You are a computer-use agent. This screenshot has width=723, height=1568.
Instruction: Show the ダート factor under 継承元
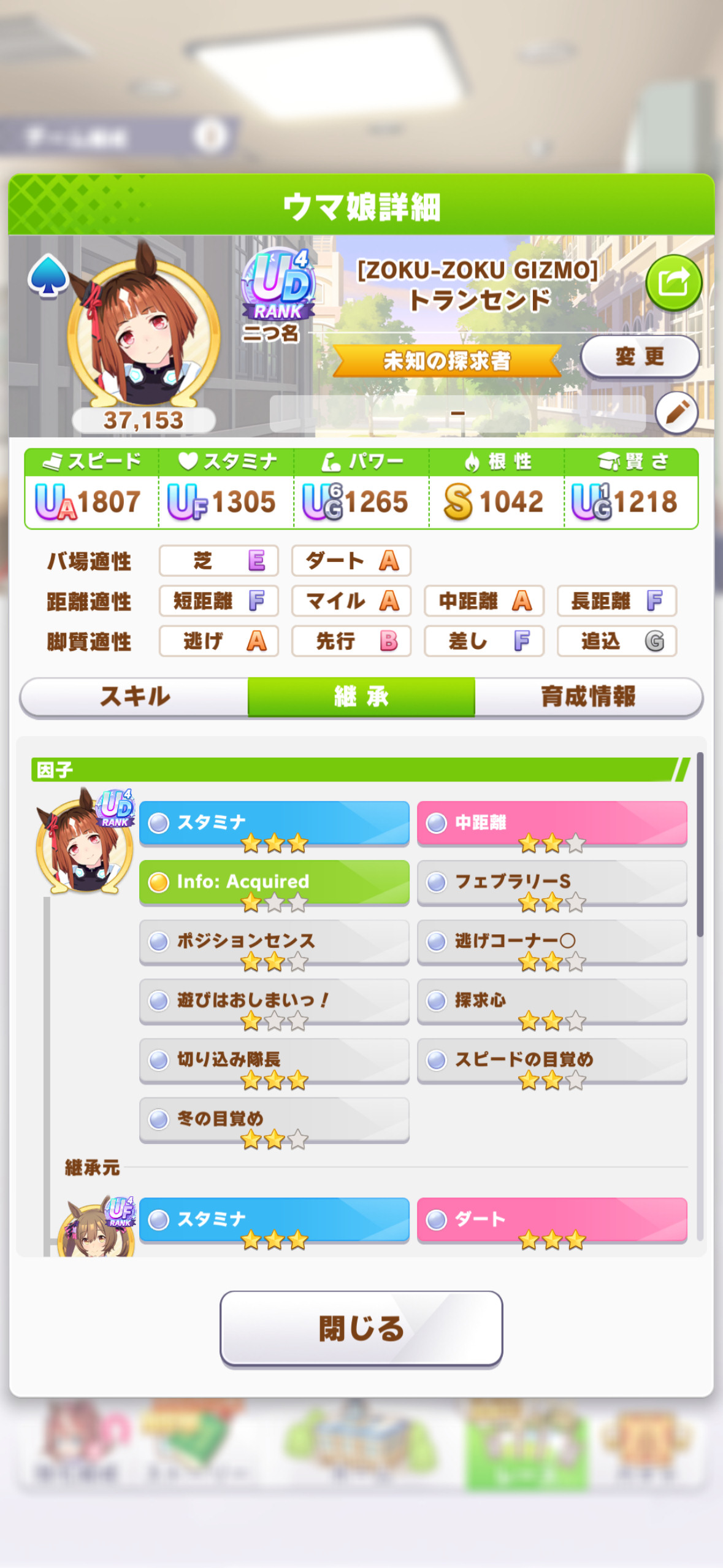pyautogui.click(x=552, y=1220)
